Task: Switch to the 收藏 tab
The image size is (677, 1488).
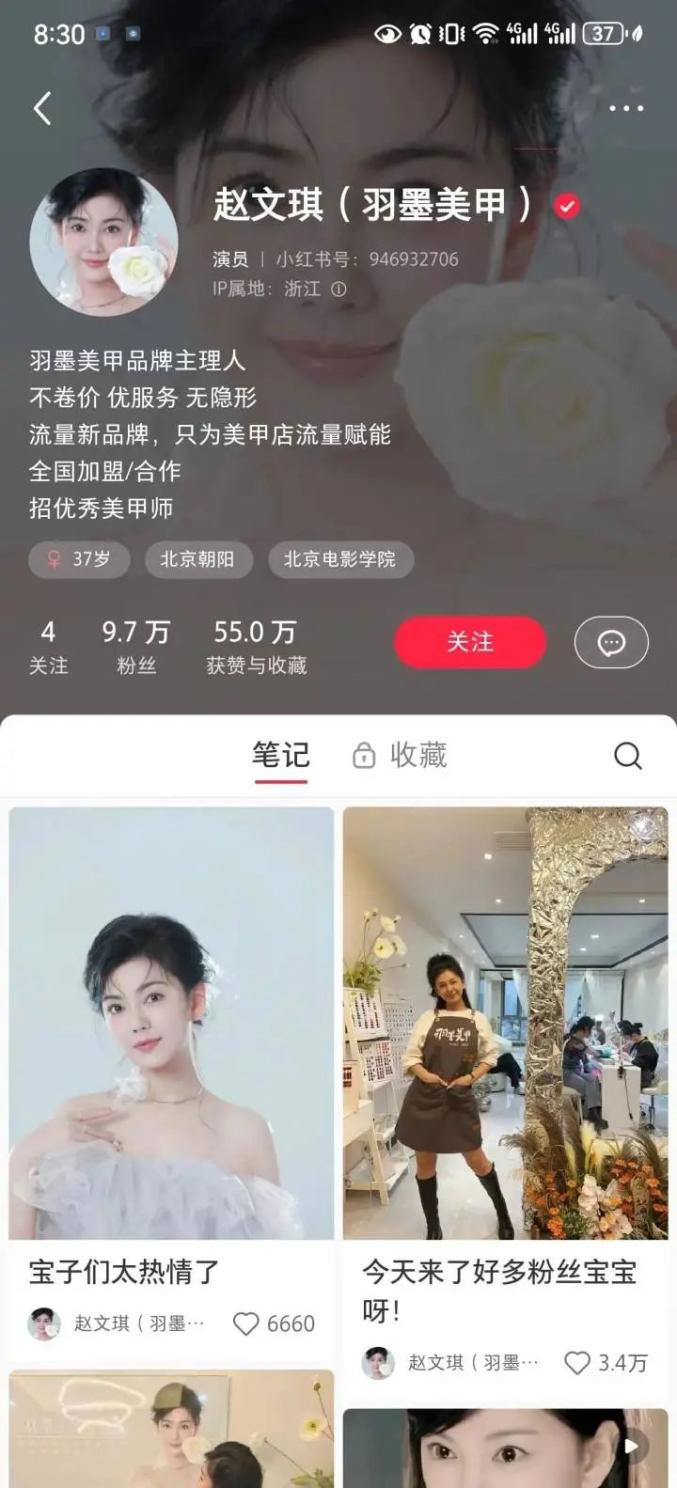Action: pos(400,755)
